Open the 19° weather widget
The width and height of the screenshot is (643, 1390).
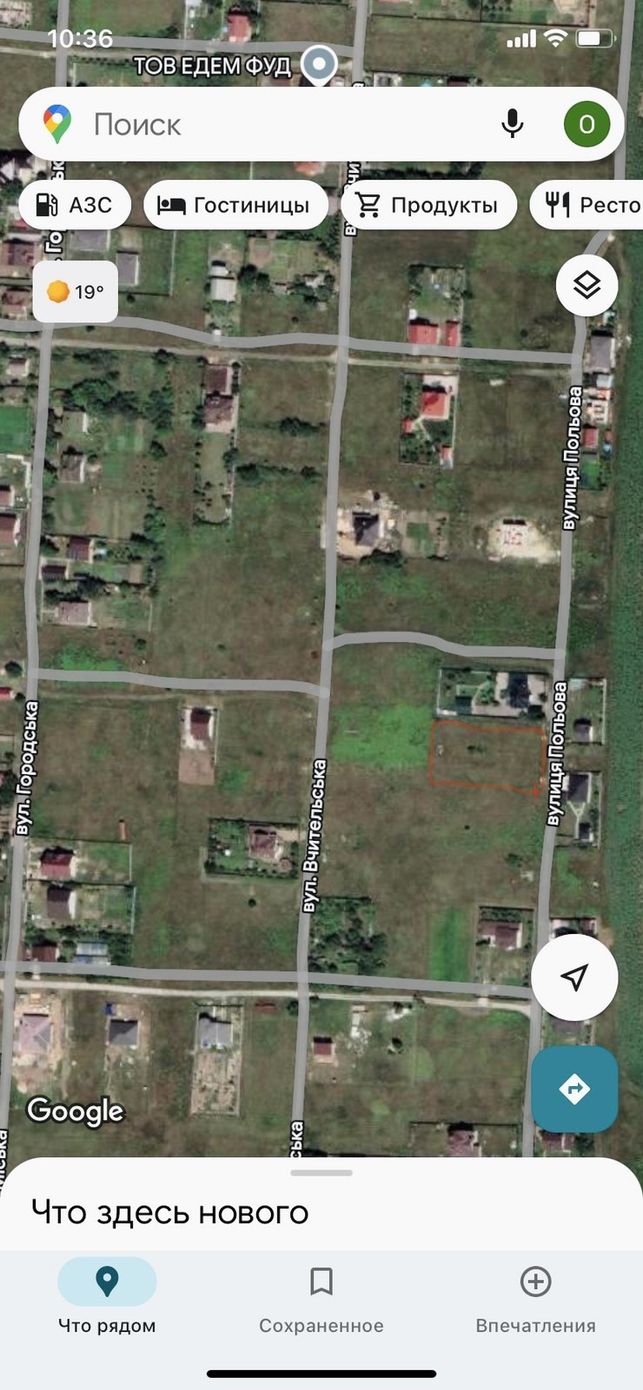click(75, 292)
